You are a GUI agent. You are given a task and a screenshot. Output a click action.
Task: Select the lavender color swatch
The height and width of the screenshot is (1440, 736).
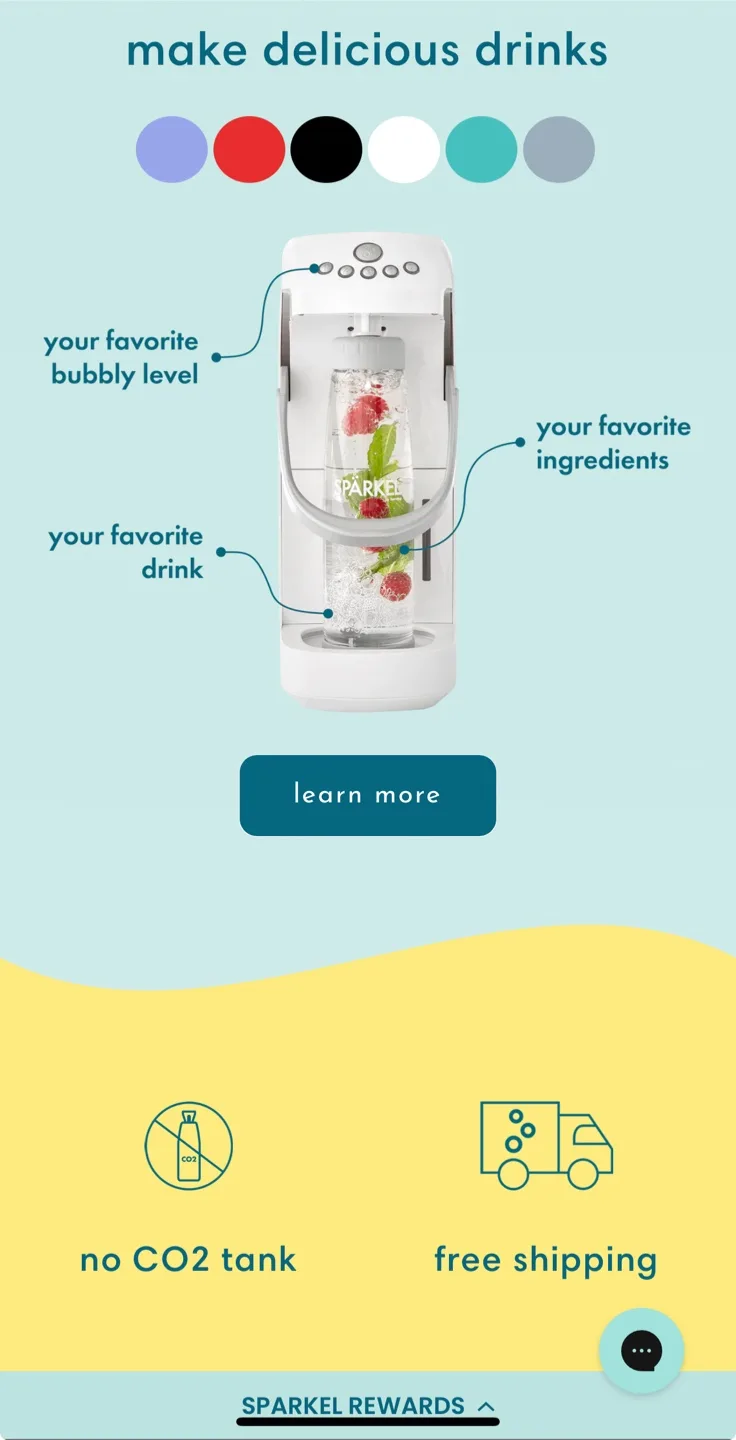click(x=172, y=150)
